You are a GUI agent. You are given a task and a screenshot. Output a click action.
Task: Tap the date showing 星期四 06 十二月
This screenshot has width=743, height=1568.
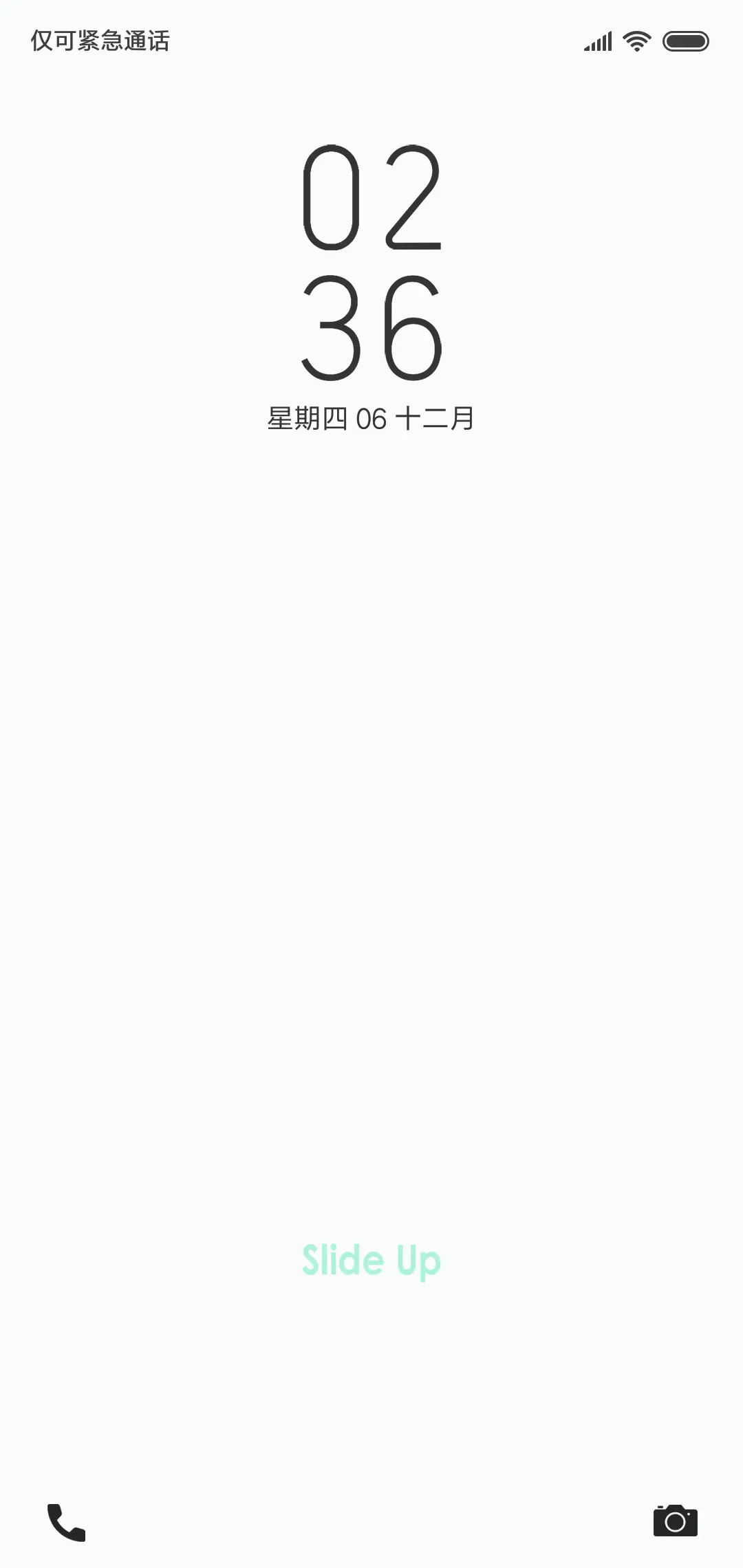point(371,416)
